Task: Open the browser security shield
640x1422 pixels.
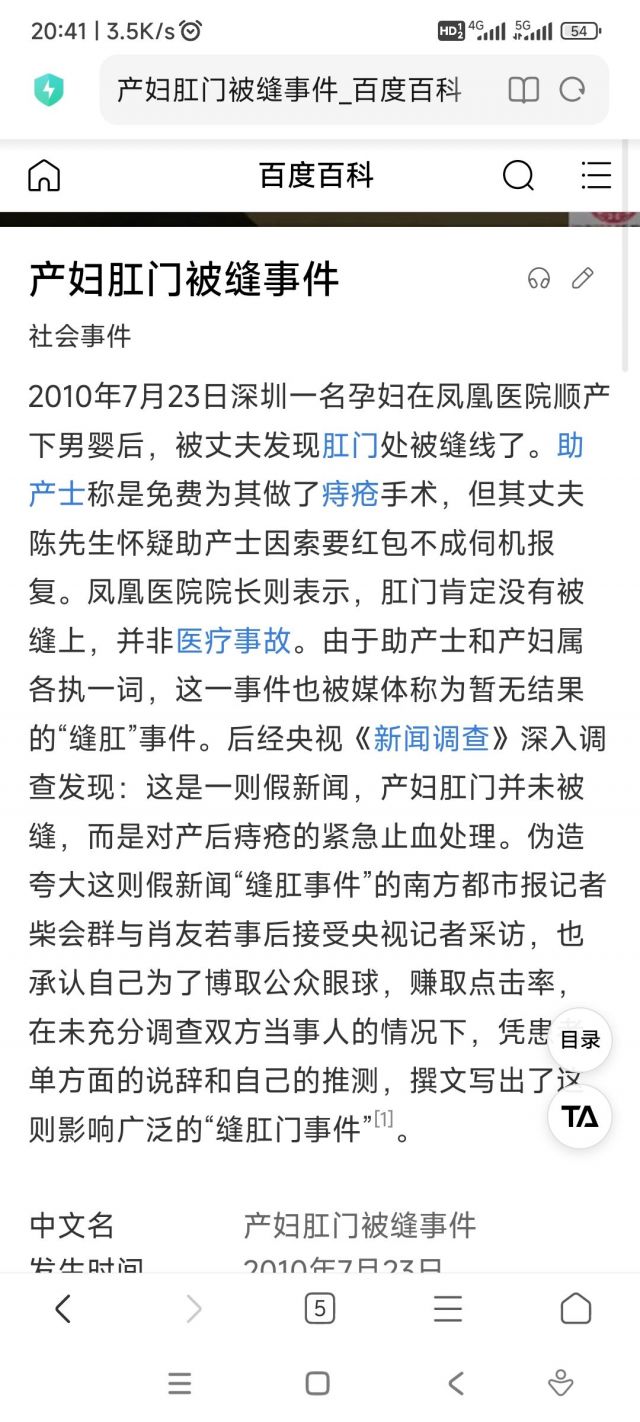Action: [48, 90]
